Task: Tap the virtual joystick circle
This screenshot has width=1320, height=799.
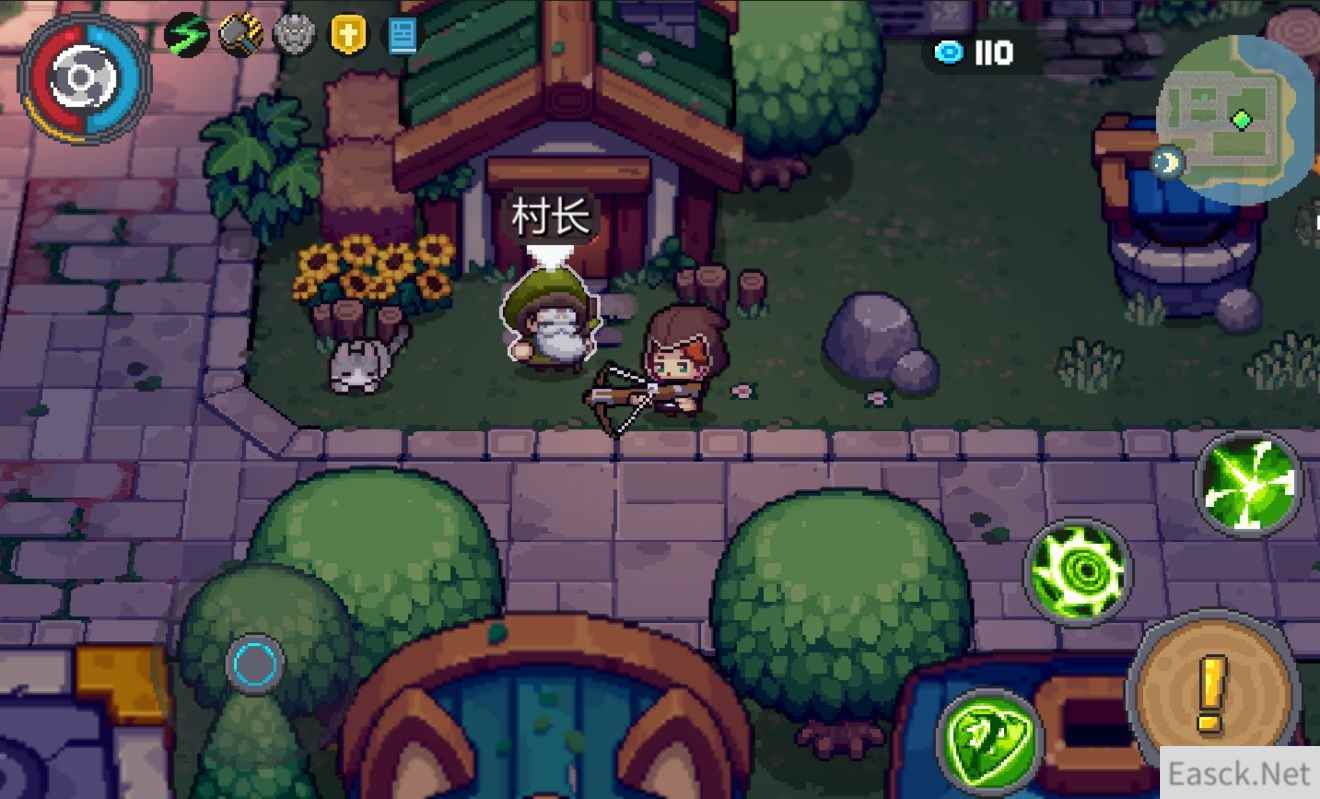Action: coord(255,663)
